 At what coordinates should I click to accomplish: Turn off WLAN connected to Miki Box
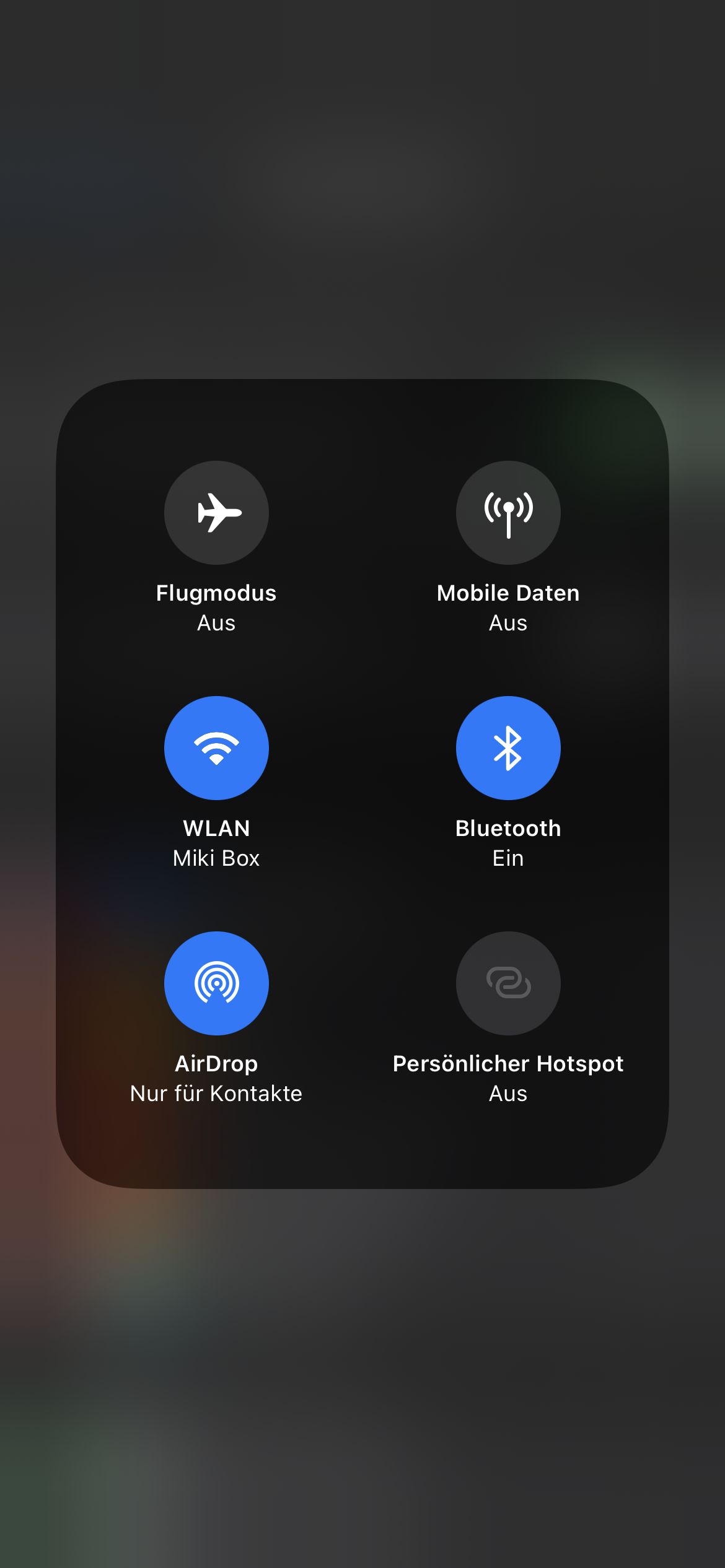216,748
